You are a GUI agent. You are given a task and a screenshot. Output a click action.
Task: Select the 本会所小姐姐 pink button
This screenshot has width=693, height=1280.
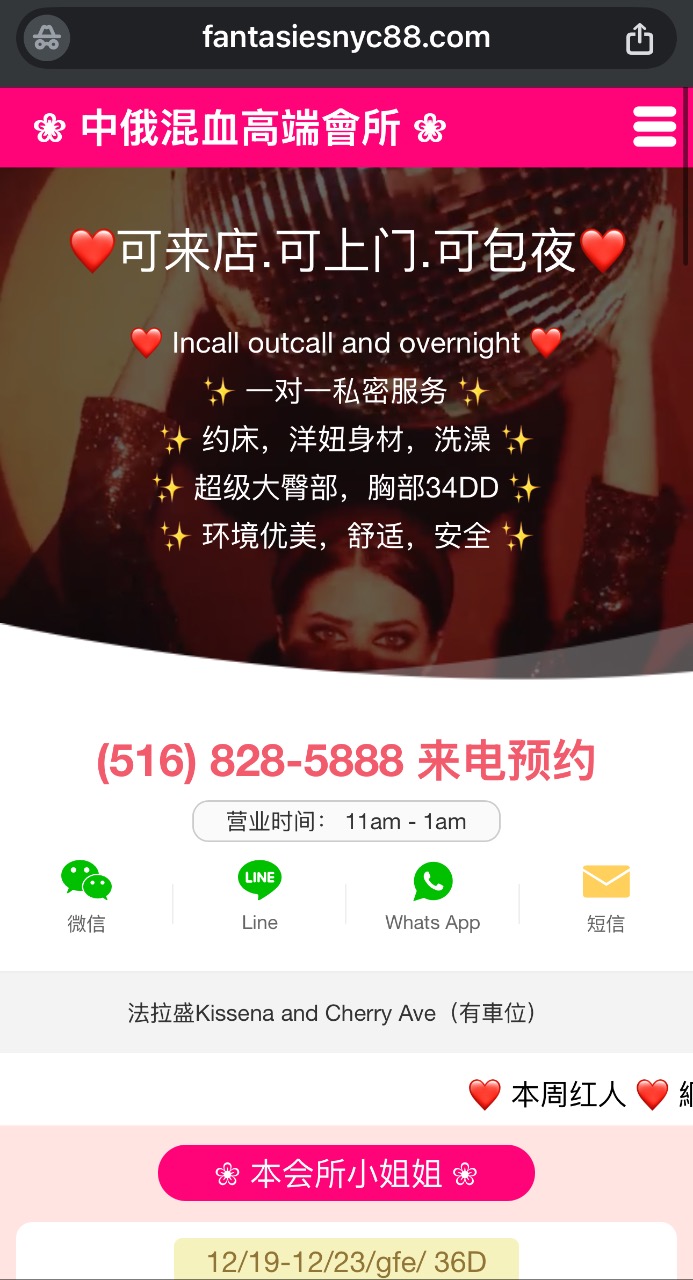click(x=346, y=1173)
